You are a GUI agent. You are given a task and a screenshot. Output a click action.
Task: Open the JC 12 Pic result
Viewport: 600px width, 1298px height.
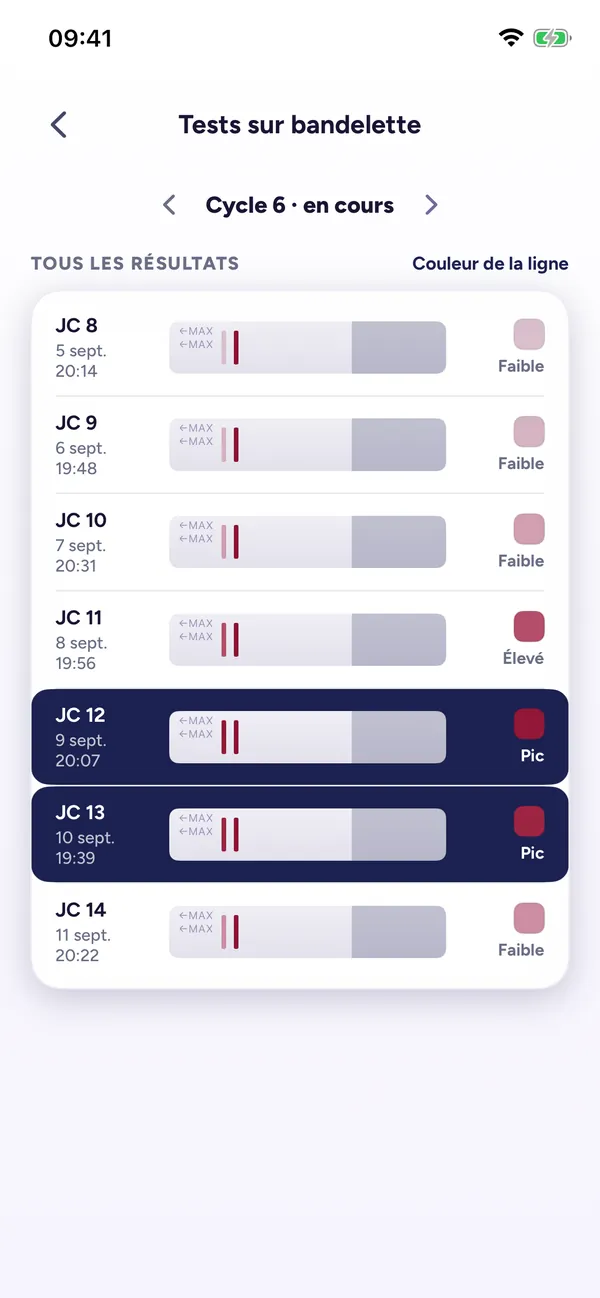coord(300,737)
